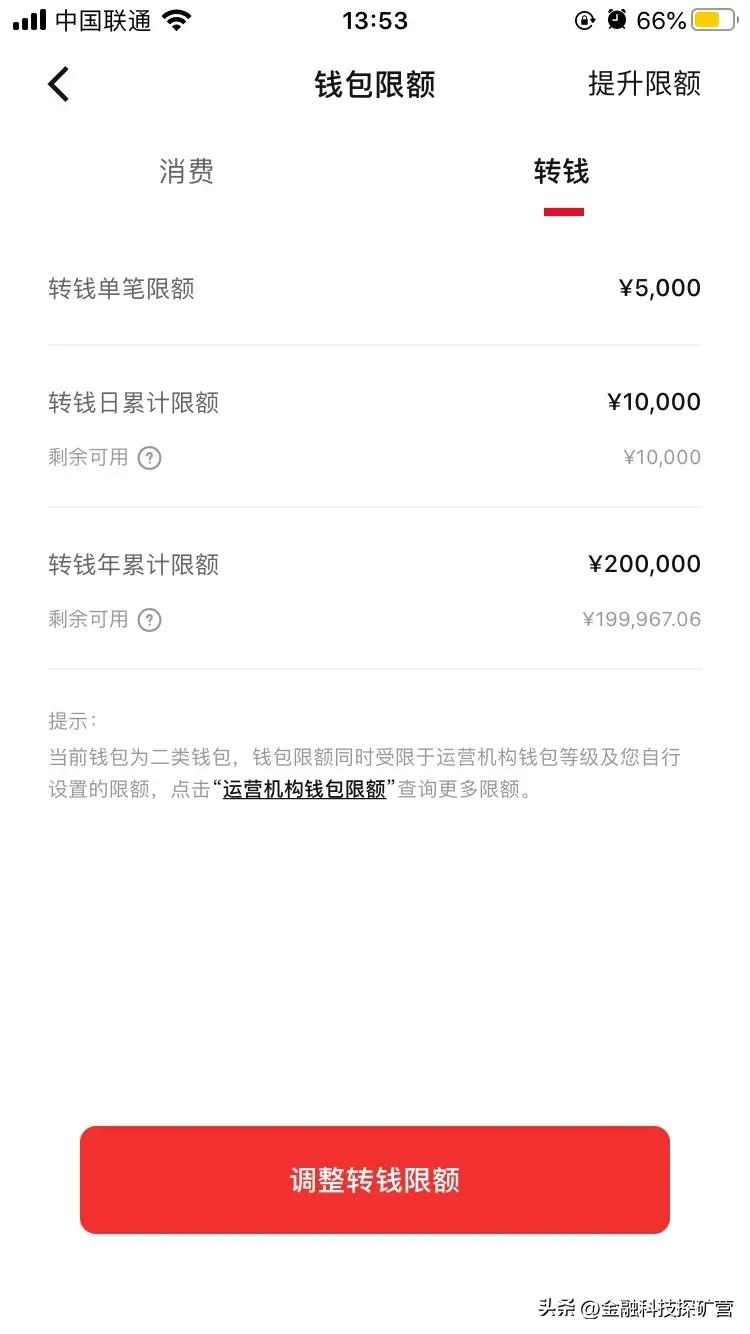Tap the battery indicator showing 66%
Image resolution: width=750 pixels, height=1334 pixels.
710,18
